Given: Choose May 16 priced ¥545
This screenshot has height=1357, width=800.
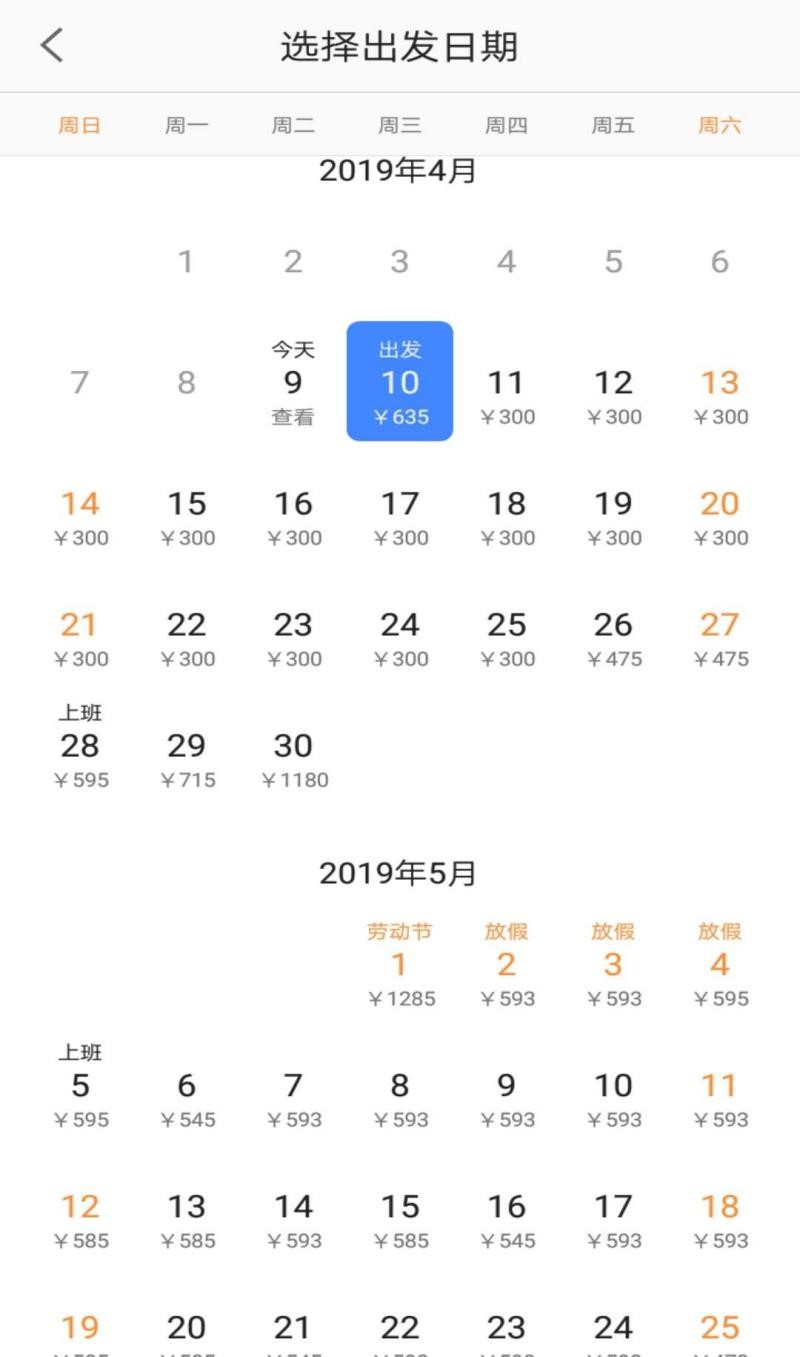Looking at the screenshot, I should pos(507,1216).
